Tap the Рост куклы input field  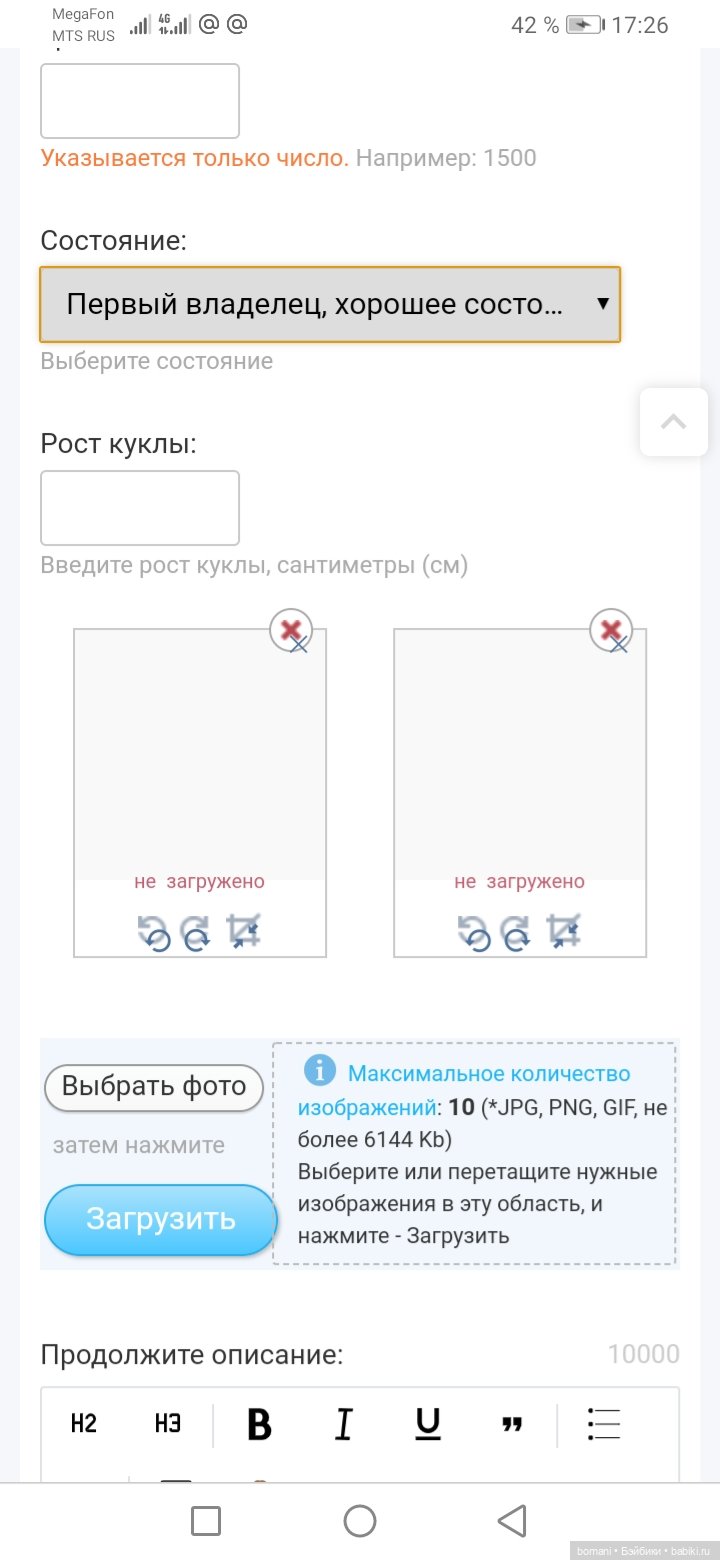pyautogui.click(x=140, y=508)
